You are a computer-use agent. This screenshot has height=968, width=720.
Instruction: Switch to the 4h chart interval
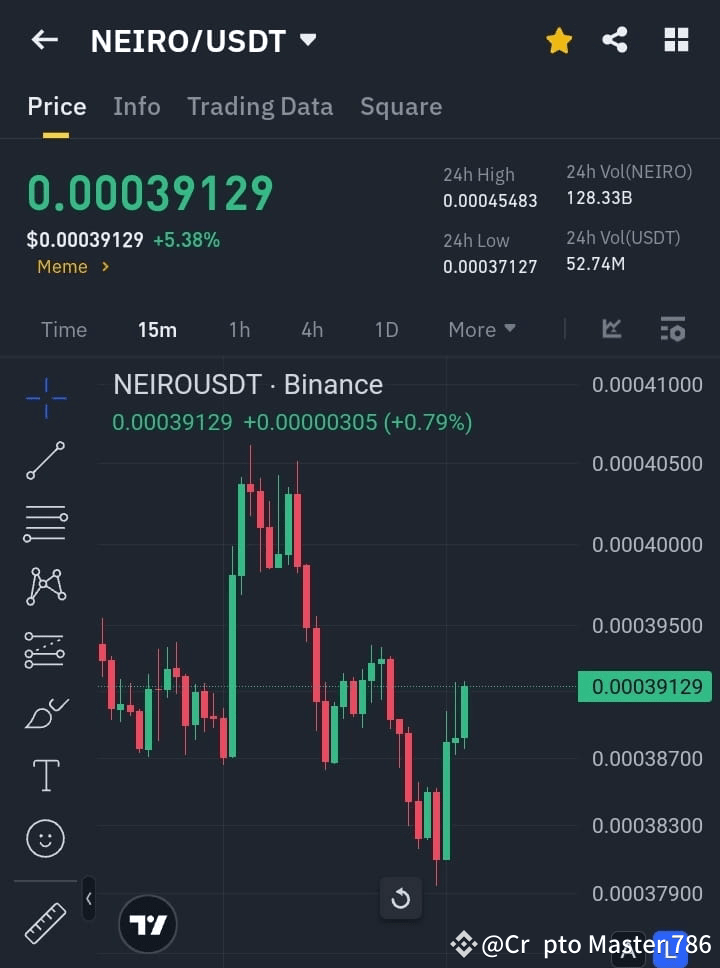(x=311, y=329)
